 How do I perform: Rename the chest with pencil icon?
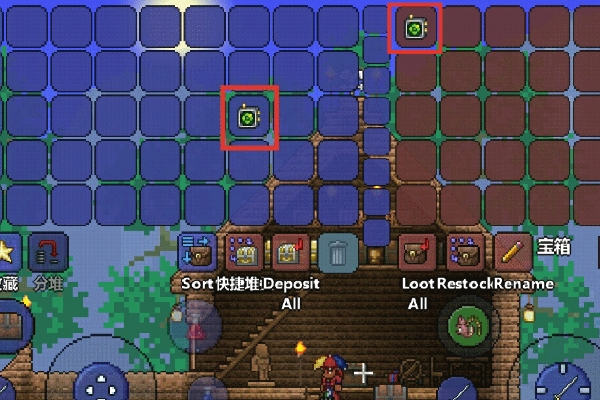513,253
